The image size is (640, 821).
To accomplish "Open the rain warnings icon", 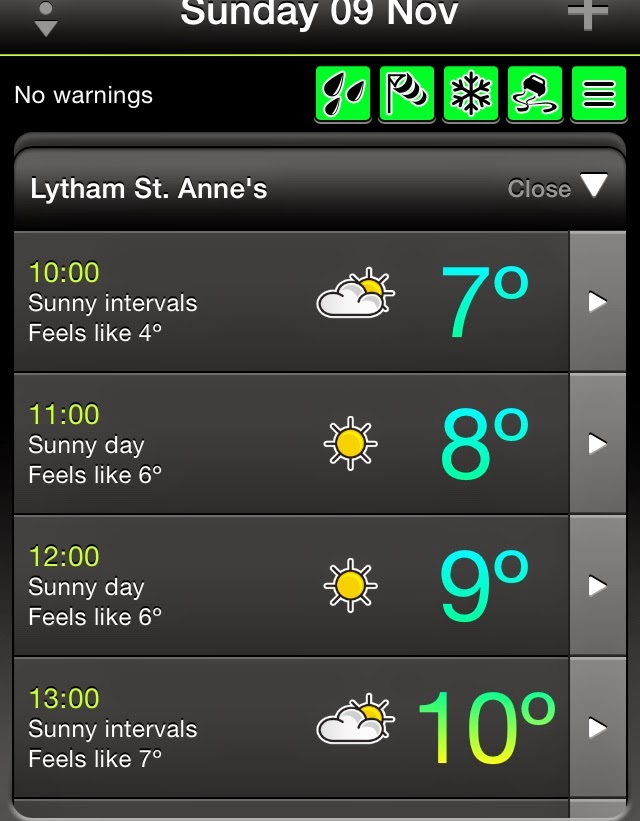I will (343, 94).
